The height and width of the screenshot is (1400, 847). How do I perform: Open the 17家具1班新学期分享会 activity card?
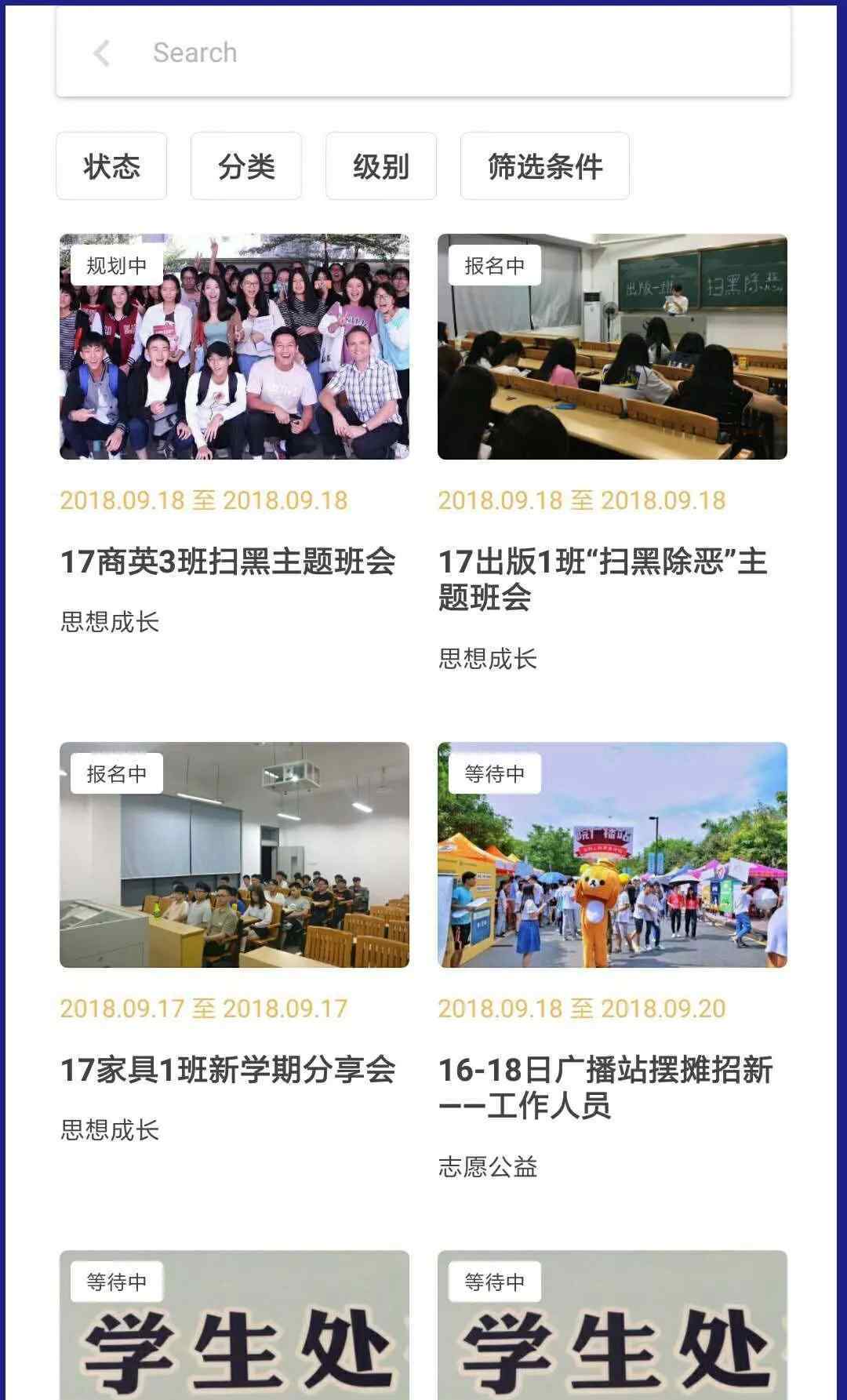tap(234, 944)
